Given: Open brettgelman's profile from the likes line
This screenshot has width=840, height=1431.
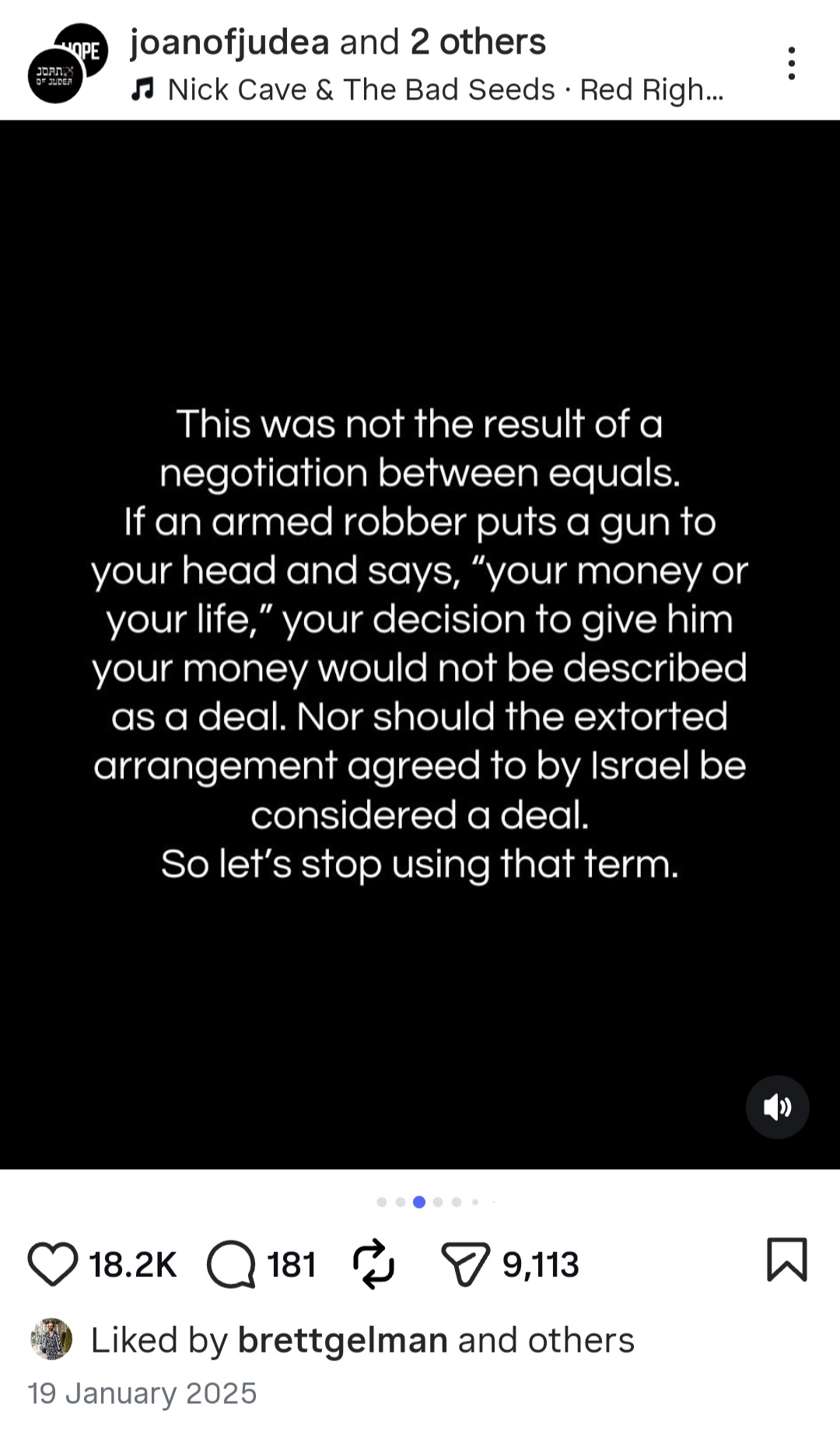Looking at the screenshot, I should click(x=343, y=1340).
